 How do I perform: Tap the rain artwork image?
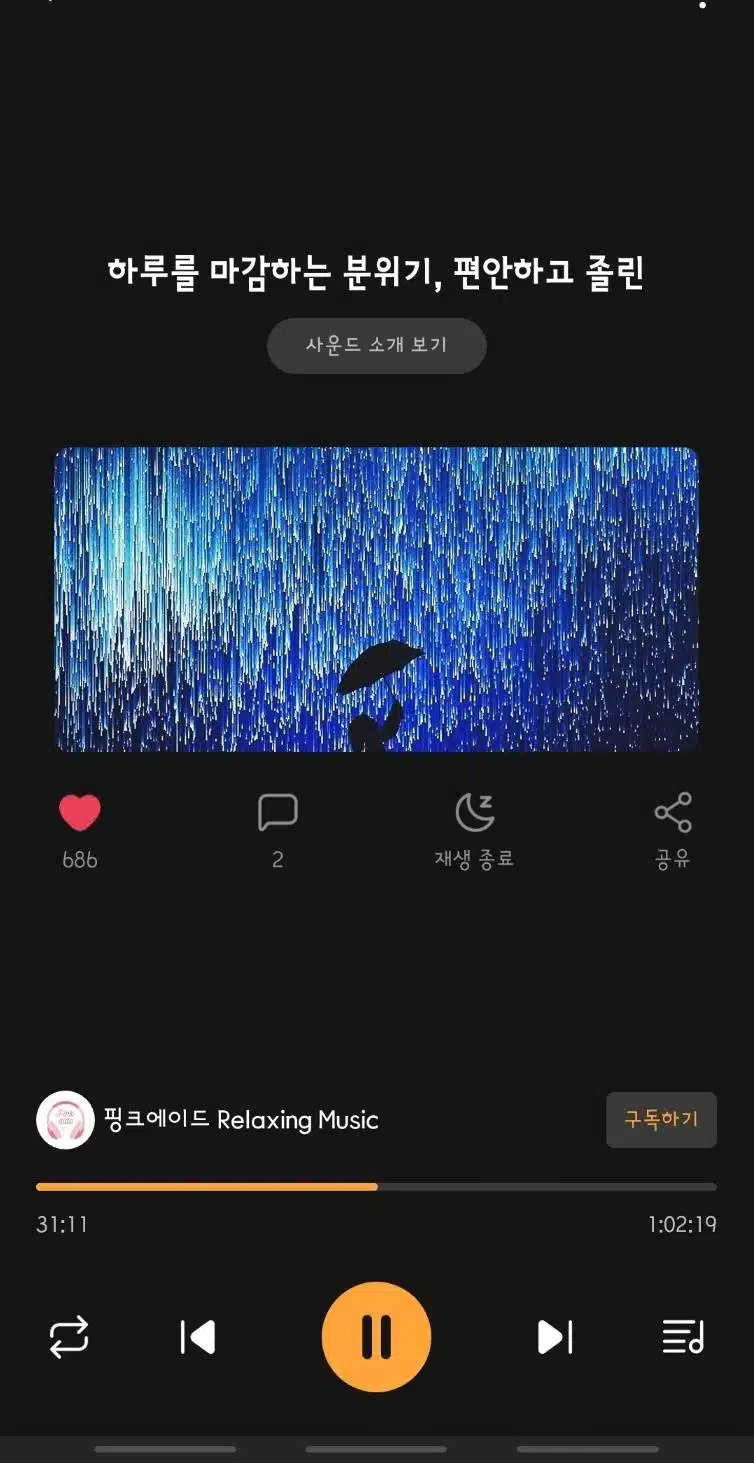[376, 599]
